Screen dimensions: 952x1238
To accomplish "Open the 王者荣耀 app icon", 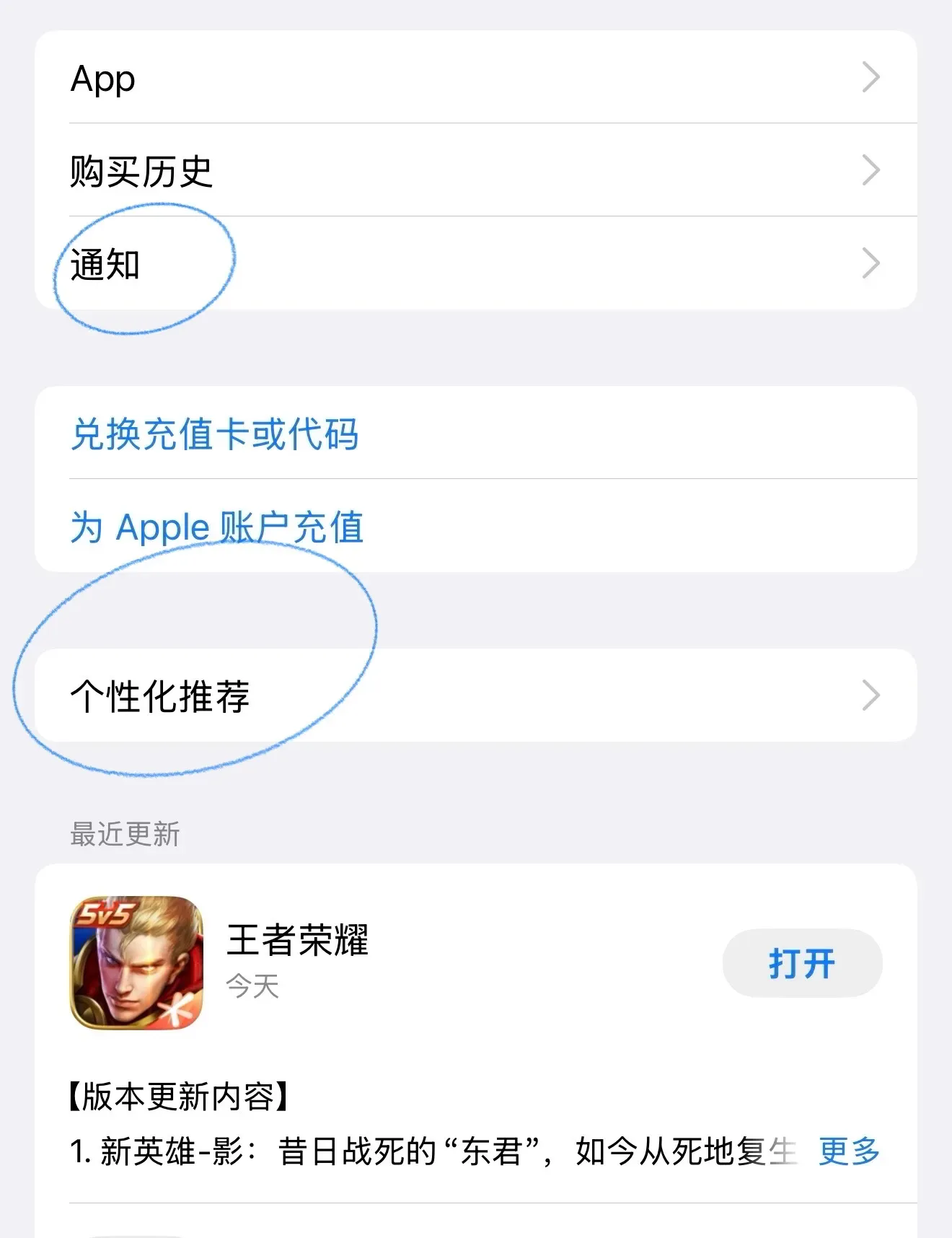I will point(136,962).
